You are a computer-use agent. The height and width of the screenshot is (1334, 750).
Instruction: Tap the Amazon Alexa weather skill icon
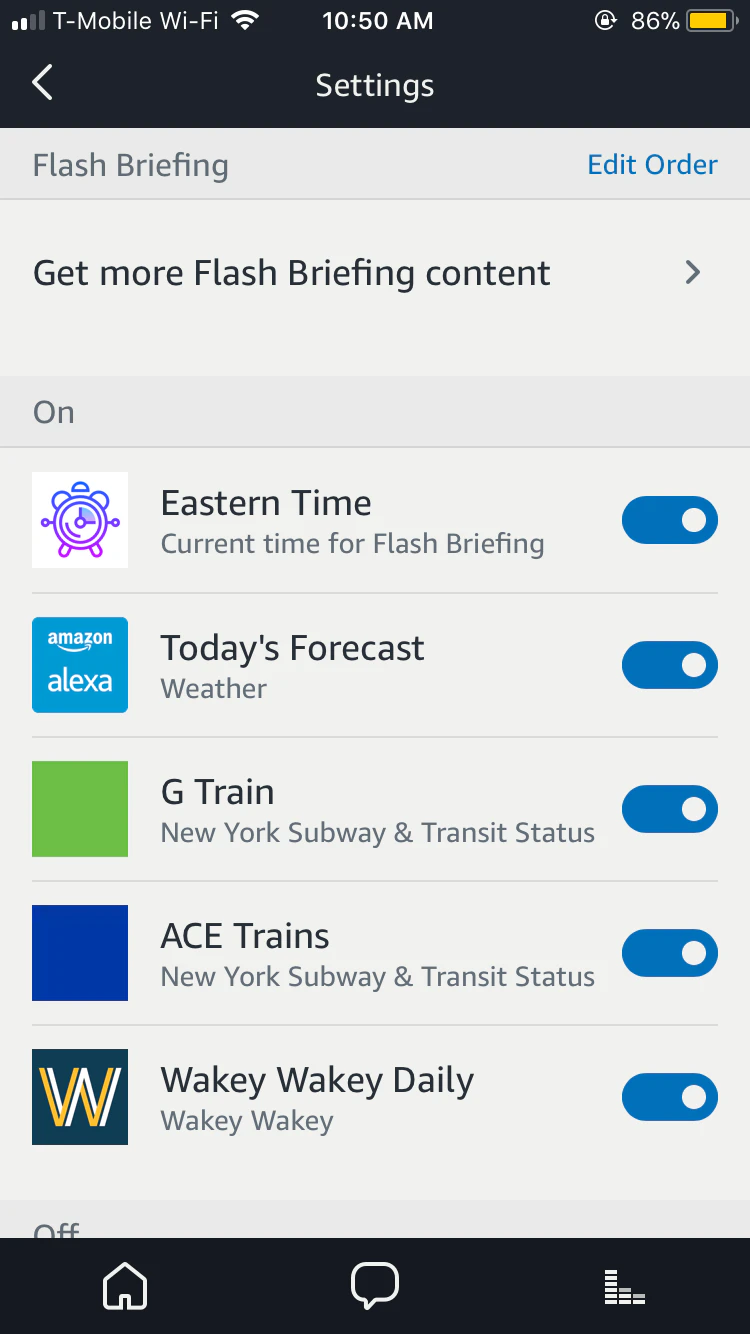[80, 665]
